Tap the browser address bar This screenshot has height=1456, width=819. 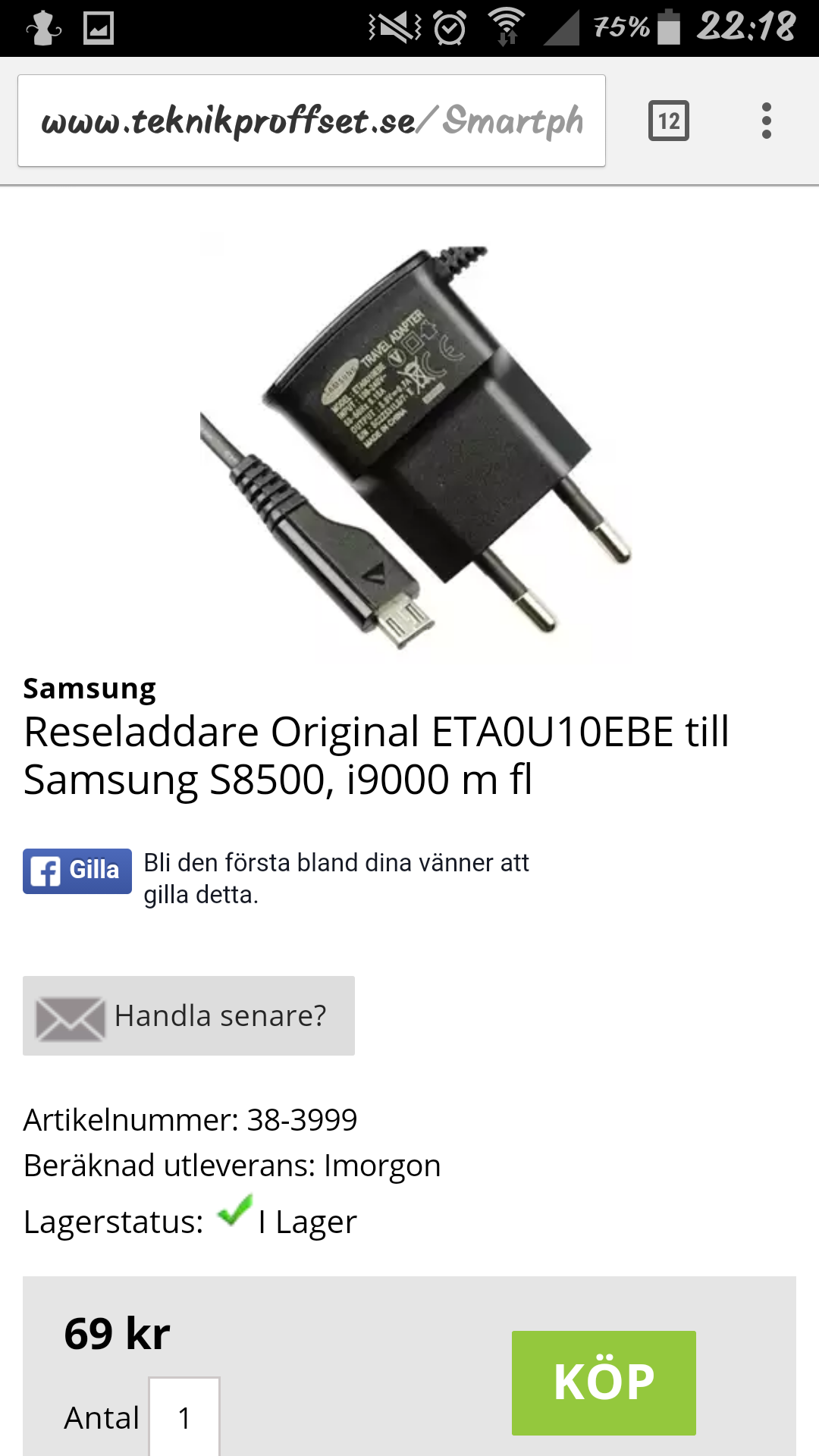coord(311,121)
